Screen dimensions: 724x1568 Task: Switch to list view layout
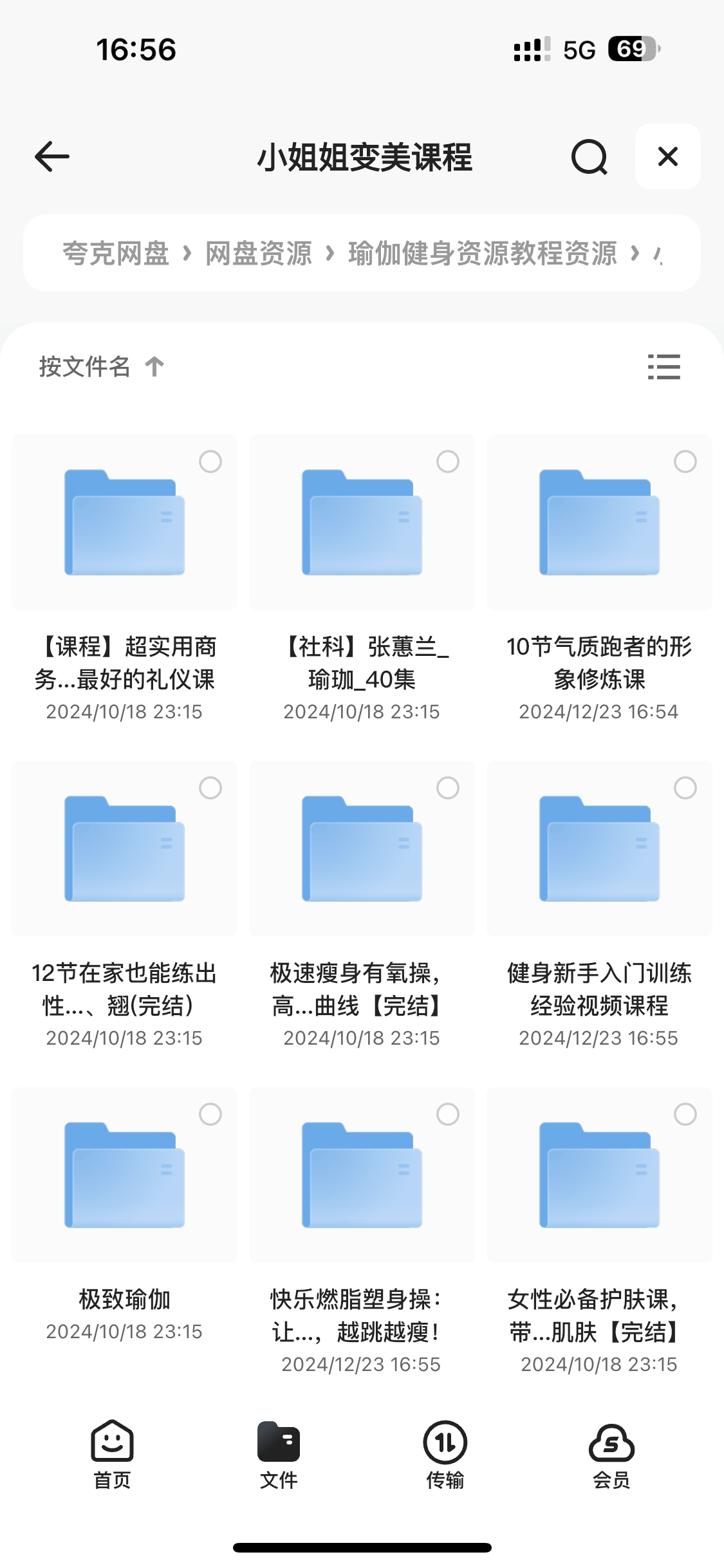tap(664, 367)
